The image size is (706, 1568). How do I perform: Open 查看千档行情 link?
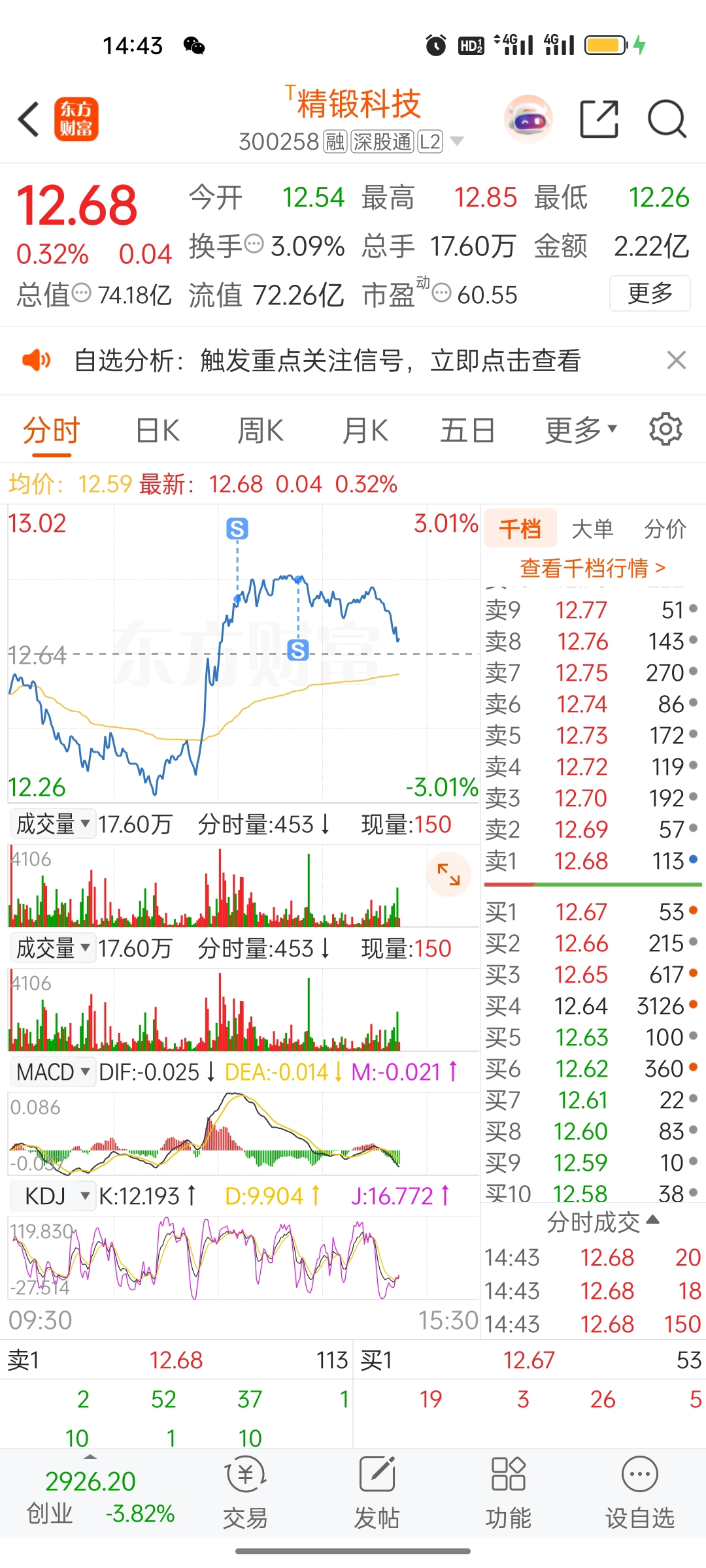point(592,568)
